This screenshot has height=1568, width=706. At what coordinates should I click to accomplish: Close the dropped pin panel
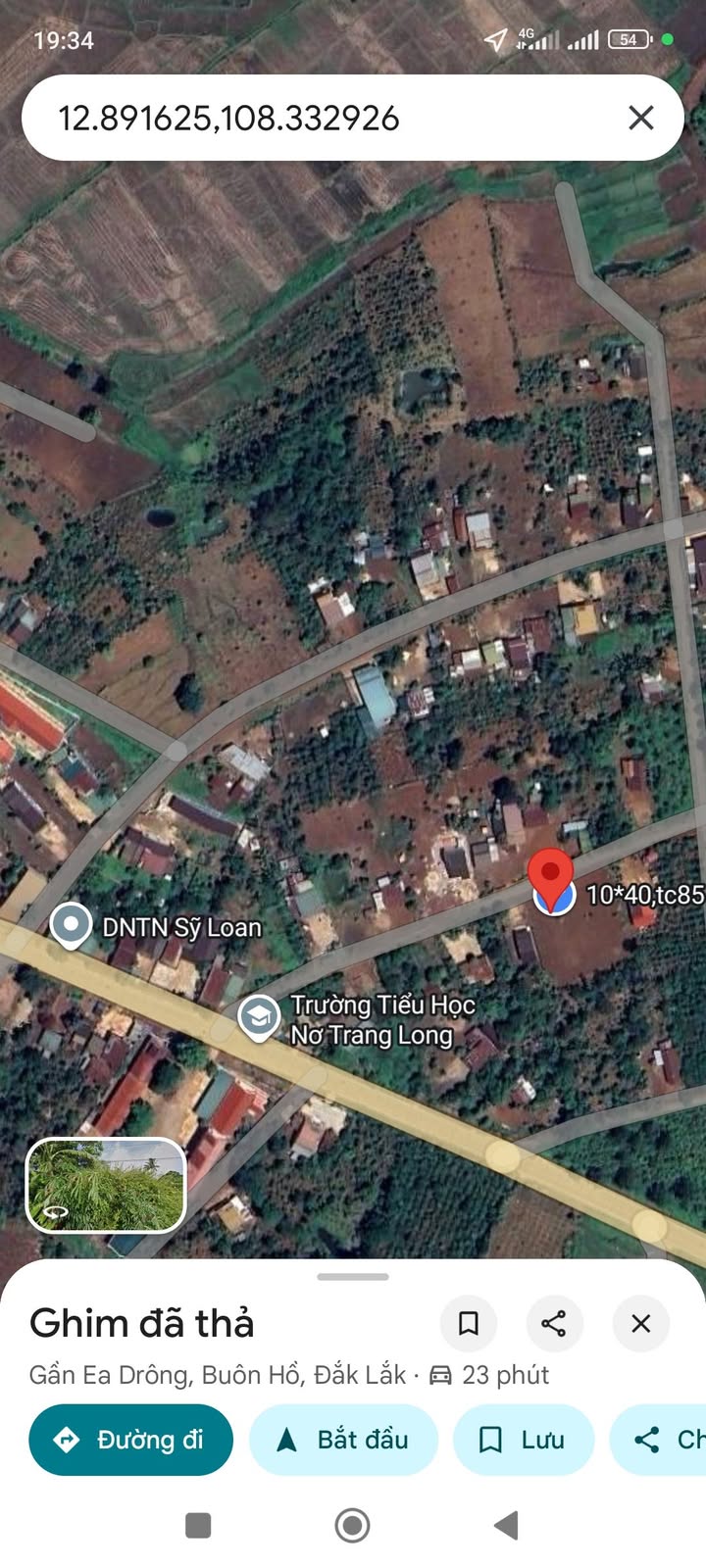640,1324
